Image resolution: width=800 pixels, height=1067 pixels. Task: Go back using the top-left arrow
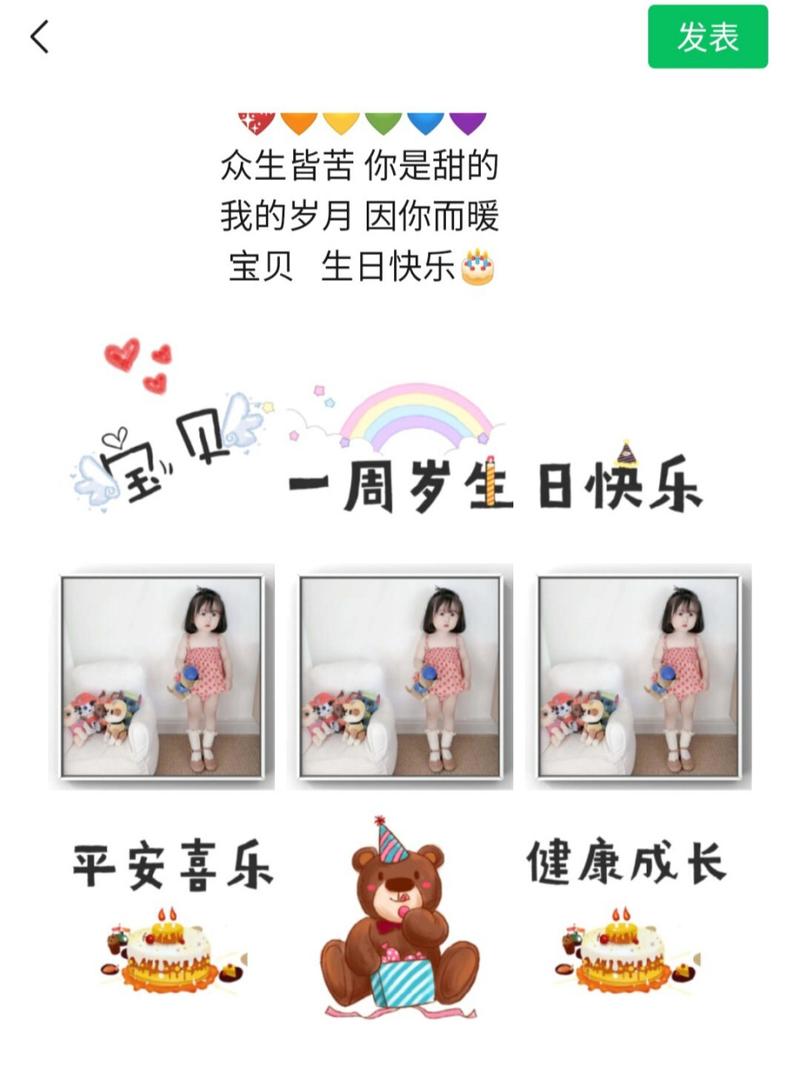point(39,37)
